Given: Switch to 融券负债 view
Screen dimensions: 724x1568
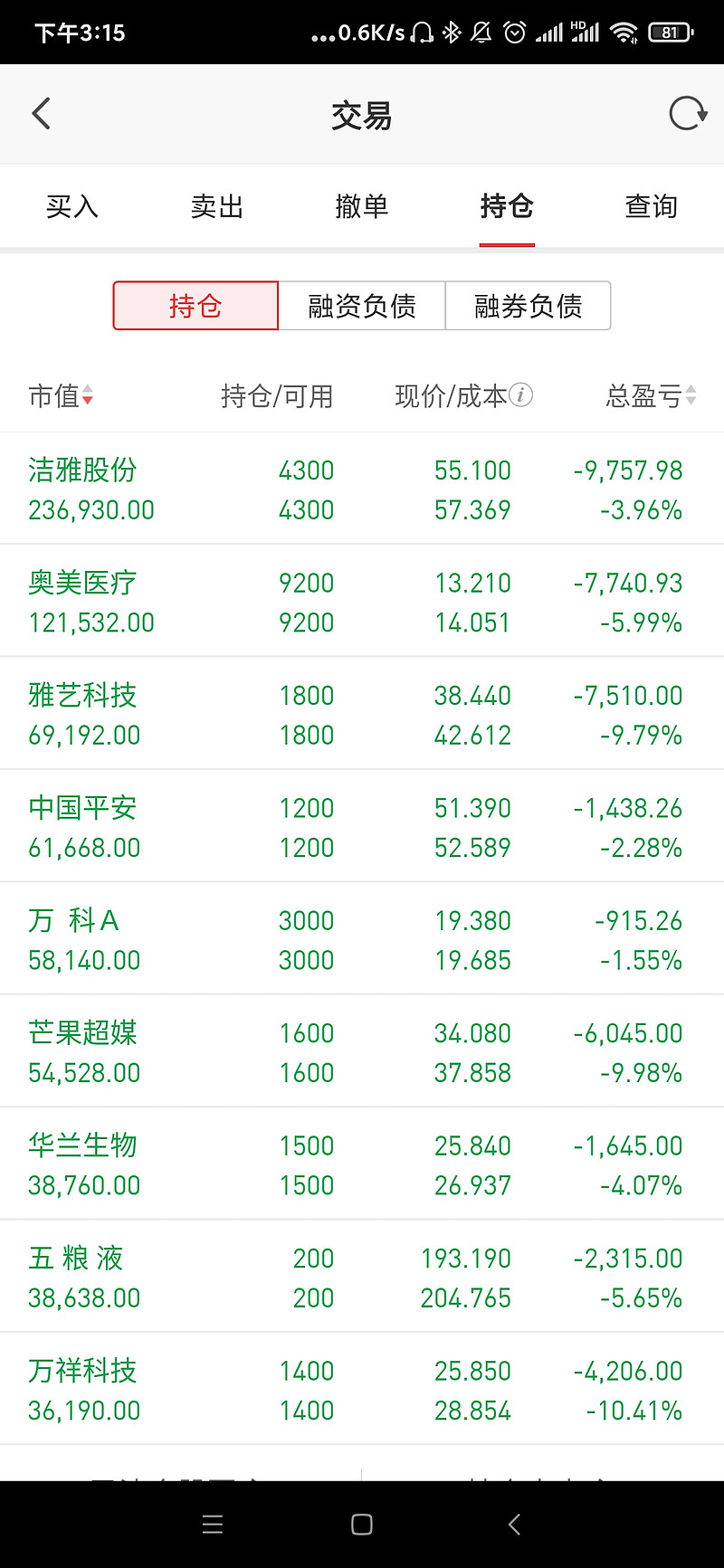Looking at the screenshot, I should (x=528, y=306).
